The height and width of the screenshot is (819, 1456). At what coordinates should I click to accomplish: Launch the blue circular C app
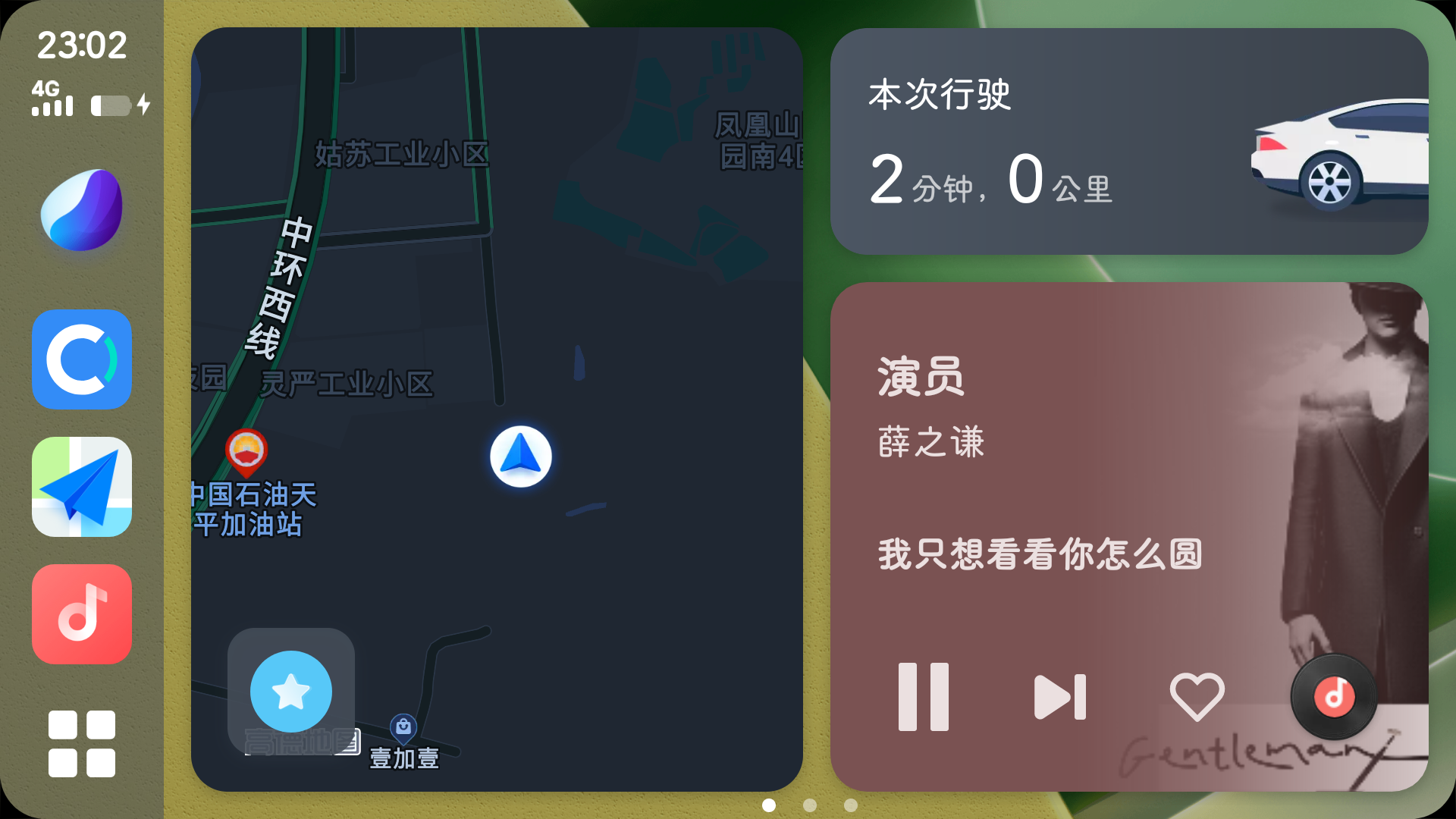pos(82,359)
